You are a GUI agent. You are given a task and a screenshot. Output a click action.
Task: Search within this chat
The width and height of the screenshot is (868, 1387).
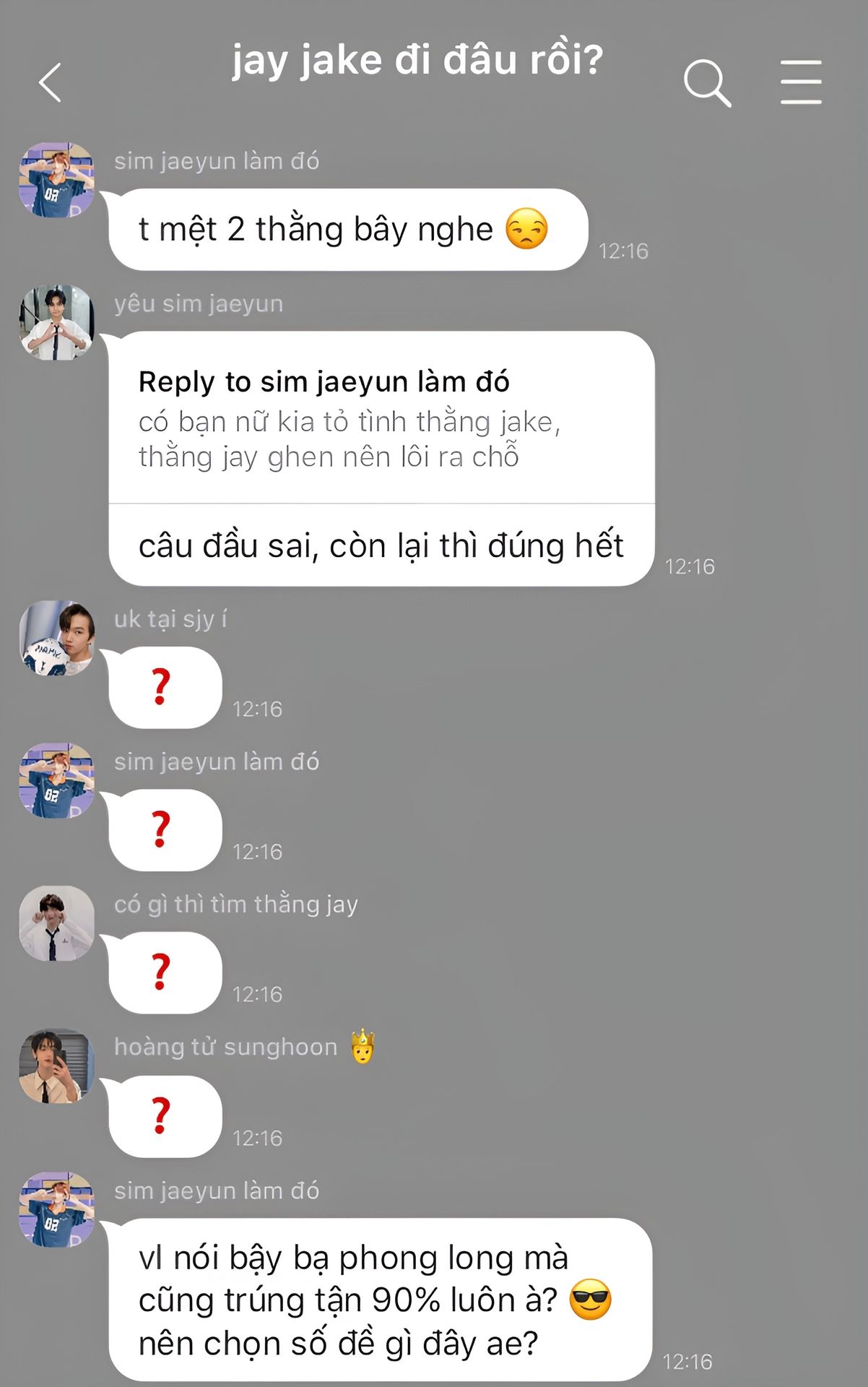click(x=706, y=82)
